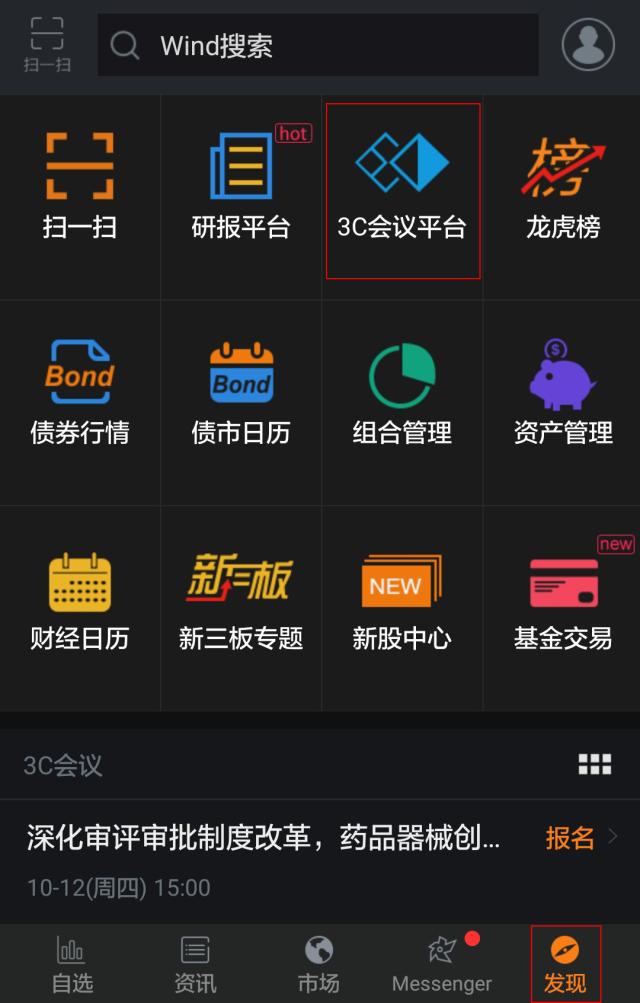Open the 财经日历 finance calendar

point(80,601)
